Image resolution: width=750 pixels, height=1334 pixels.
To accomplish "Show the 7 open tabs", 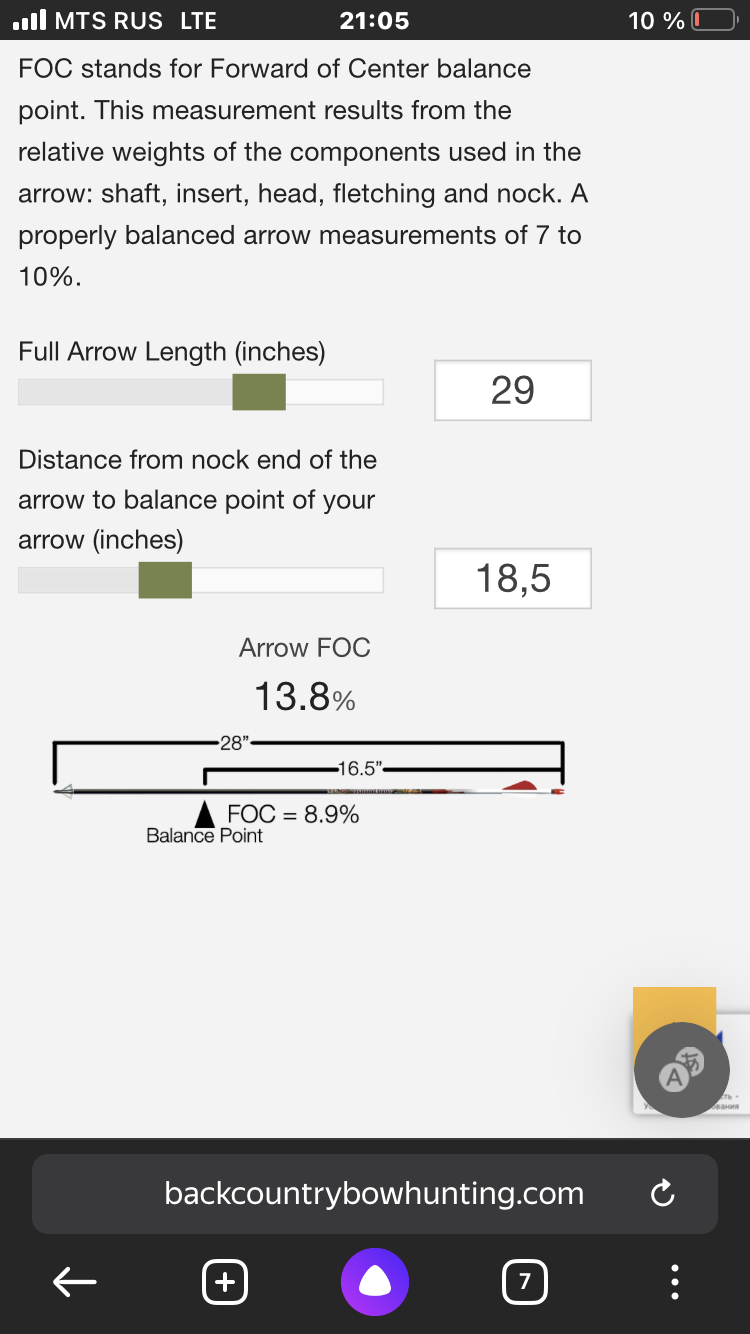I will pyautogui.click(x=525, y=1281).
